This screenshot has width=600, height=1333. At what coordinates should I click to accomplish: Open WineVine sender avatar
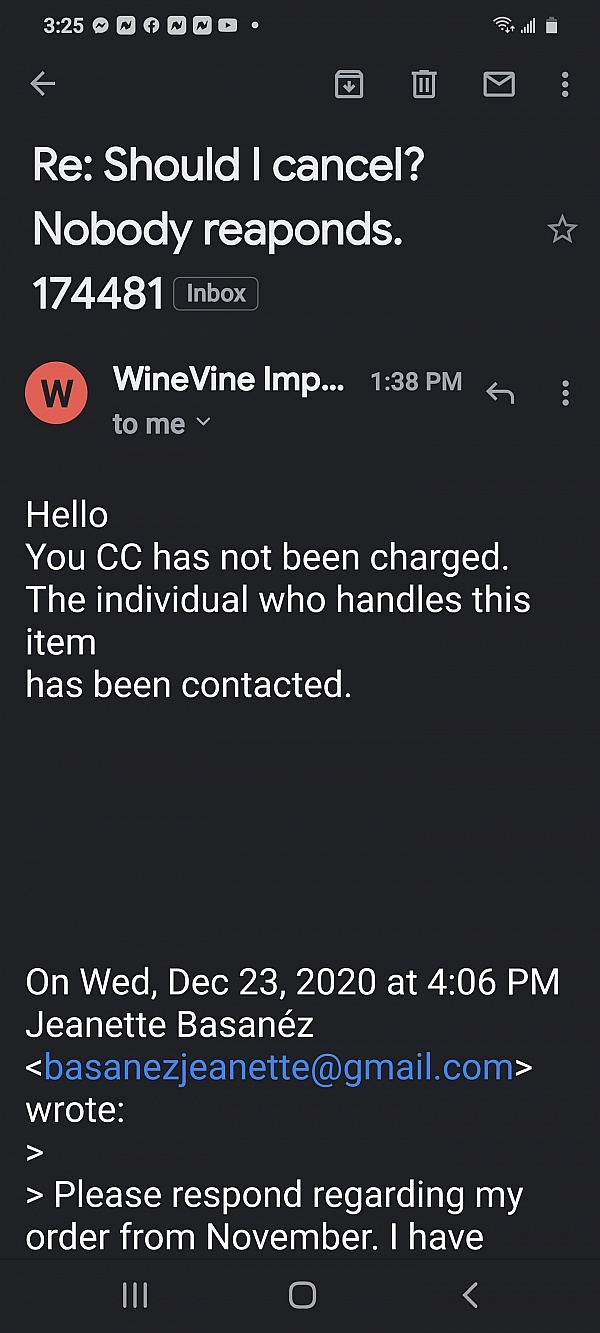click(56, 394)
